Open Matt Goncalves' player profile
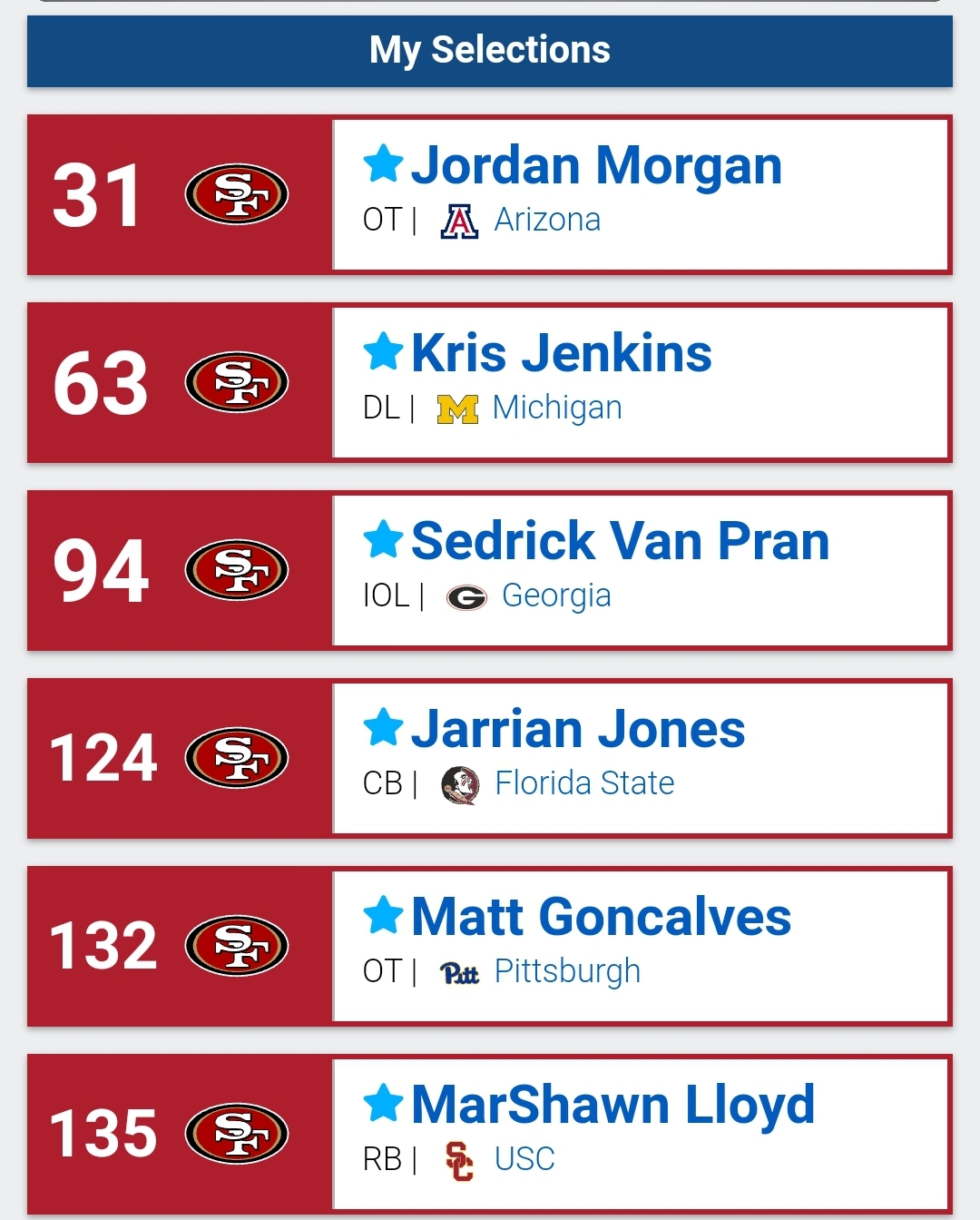The width and height of the screenshot is (980, 1220). [601, 918]
